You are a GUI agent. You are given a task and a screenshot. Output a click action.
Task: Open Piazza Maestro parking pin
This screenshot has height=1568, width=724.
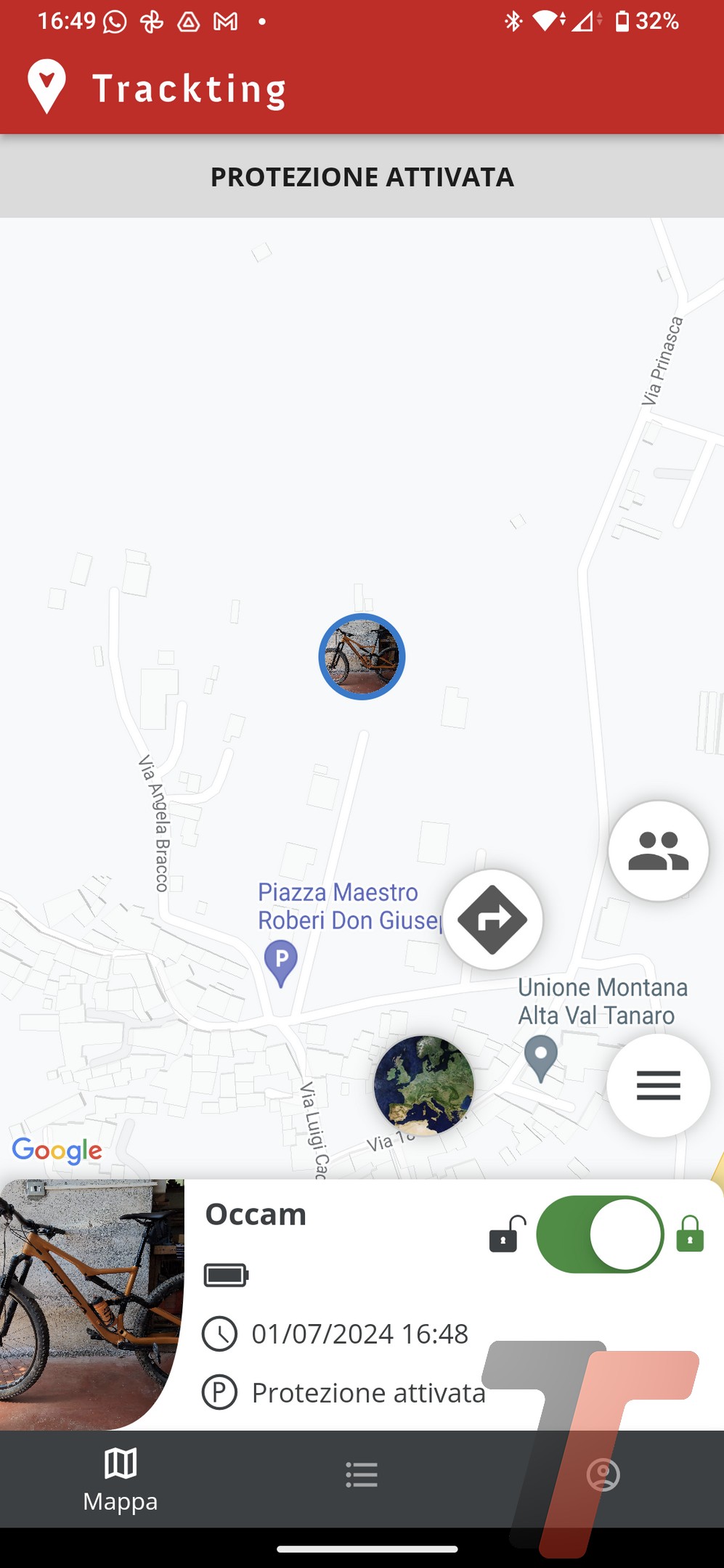coord(281,962)
